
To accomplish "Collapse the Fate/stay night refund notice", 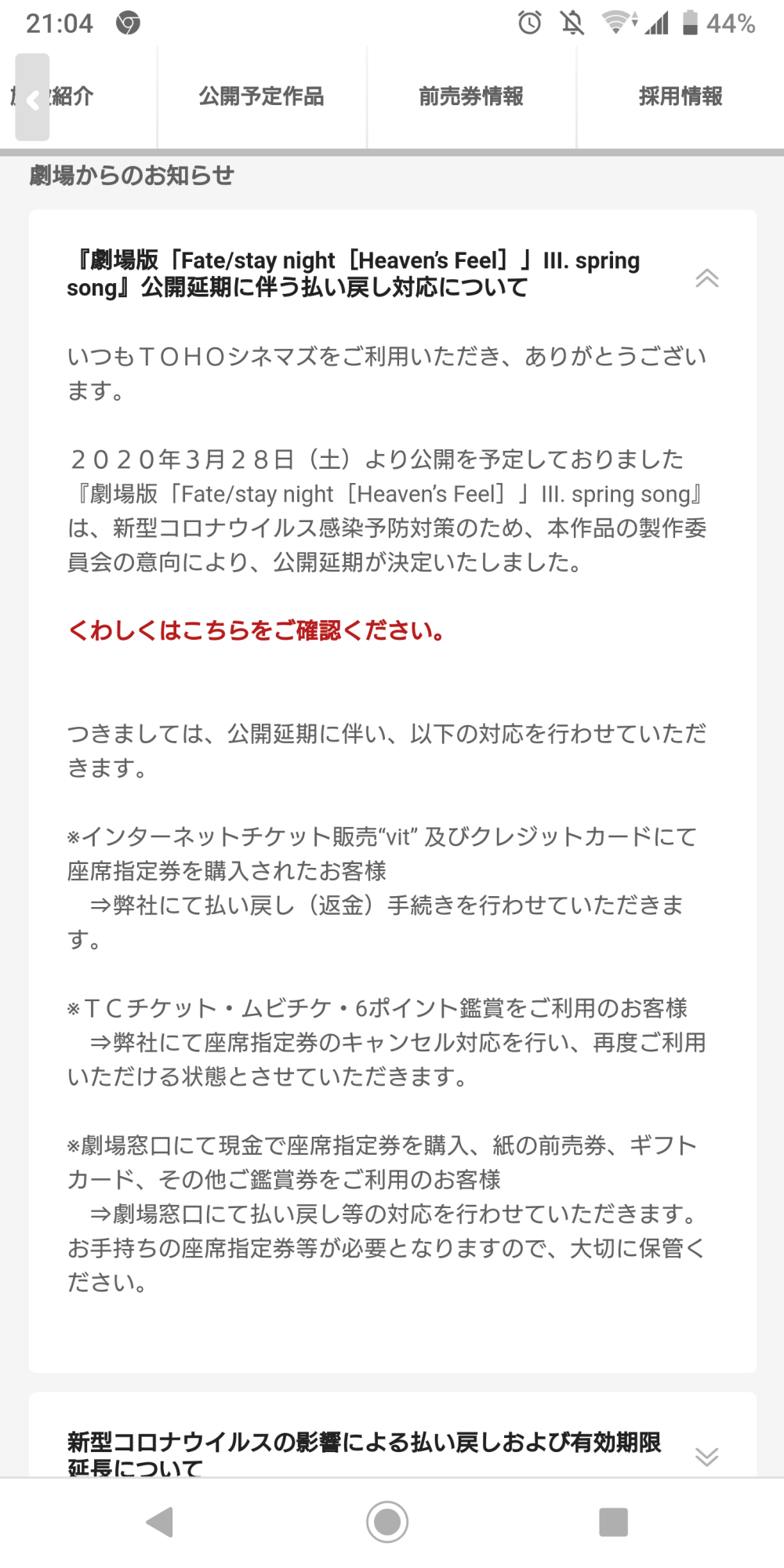I will (706, 278).
